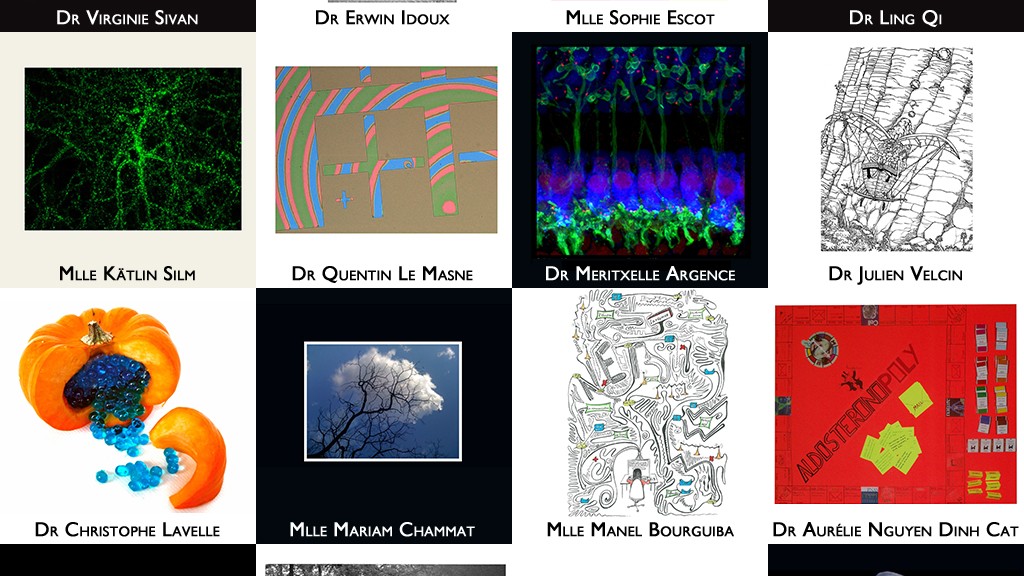Viewport: 1024px width, 576px height.
Task: Open Dr Virginie Sivan's tile
Action: [x=127, y=17]
